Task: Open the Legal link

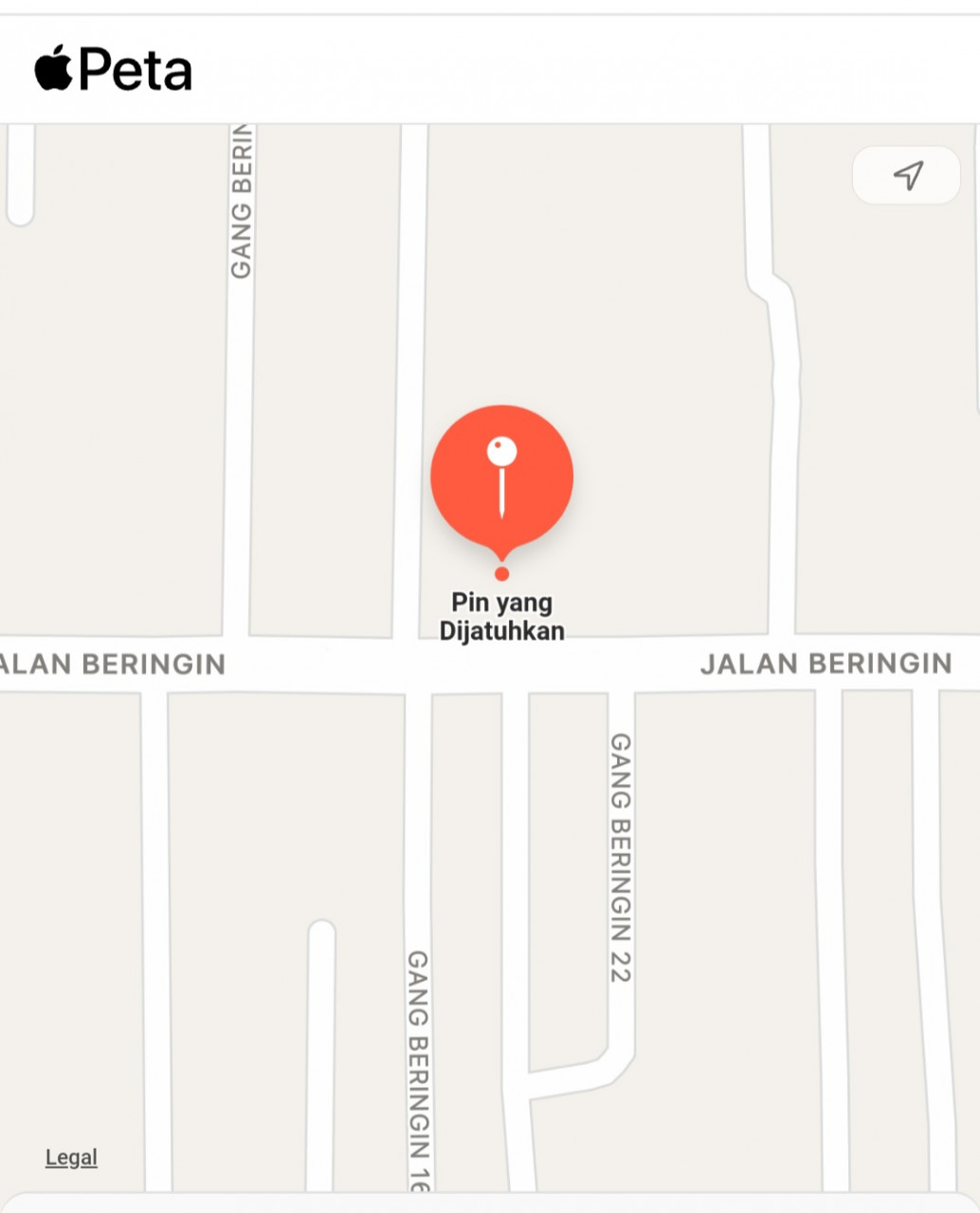Action: pyautogui.click(x=71, y=1157)
